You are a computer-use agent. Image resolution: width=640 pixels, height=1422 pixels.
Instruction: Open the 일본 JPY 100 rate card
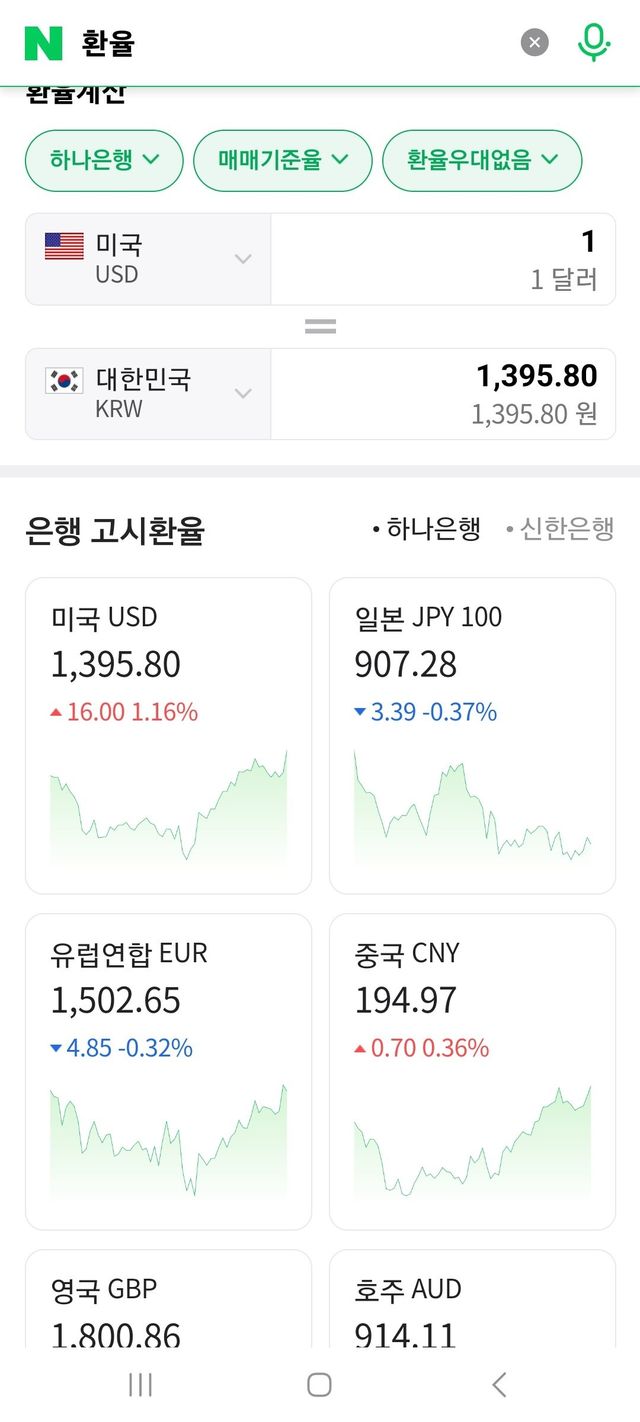[x=472, y=735]
